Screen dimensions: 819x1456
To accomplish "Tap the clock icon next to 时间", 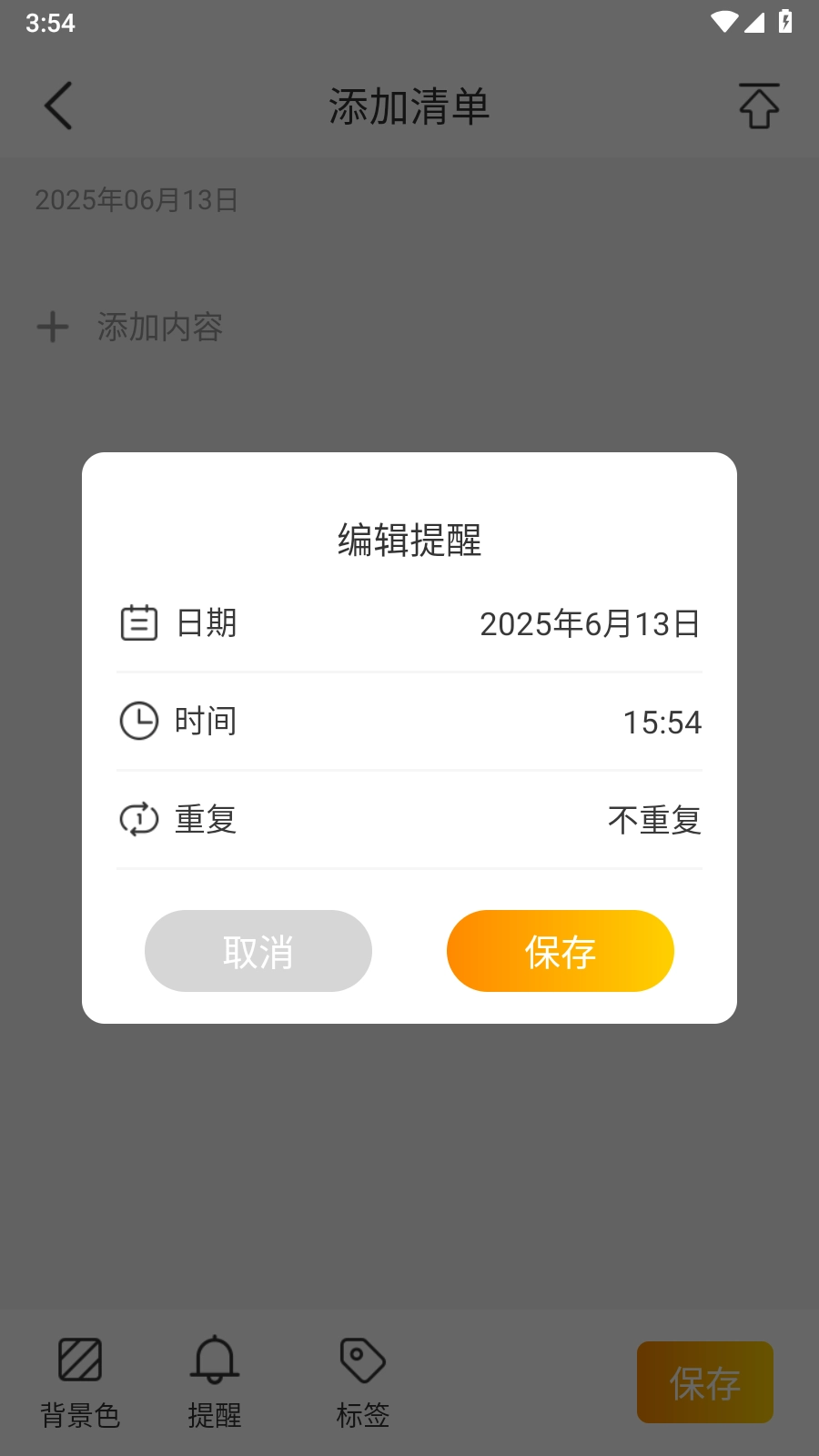I will tap(138, 720).
